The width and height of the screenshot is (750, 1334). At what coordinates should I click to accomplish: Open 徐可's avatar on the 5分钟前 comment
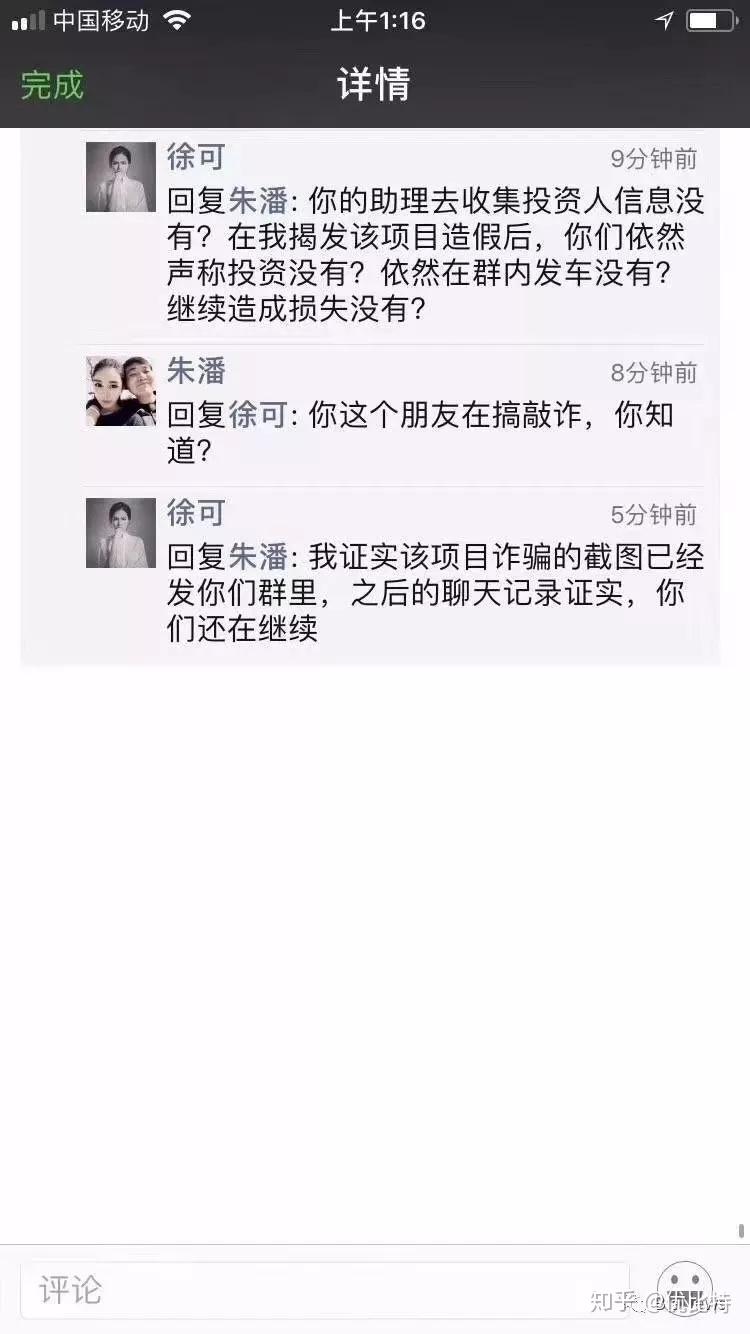121,533
